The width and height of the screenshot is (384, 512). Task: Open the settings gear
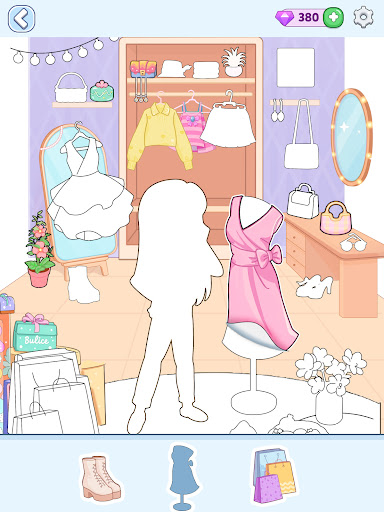pyautogui.click(x=363, y=17)
